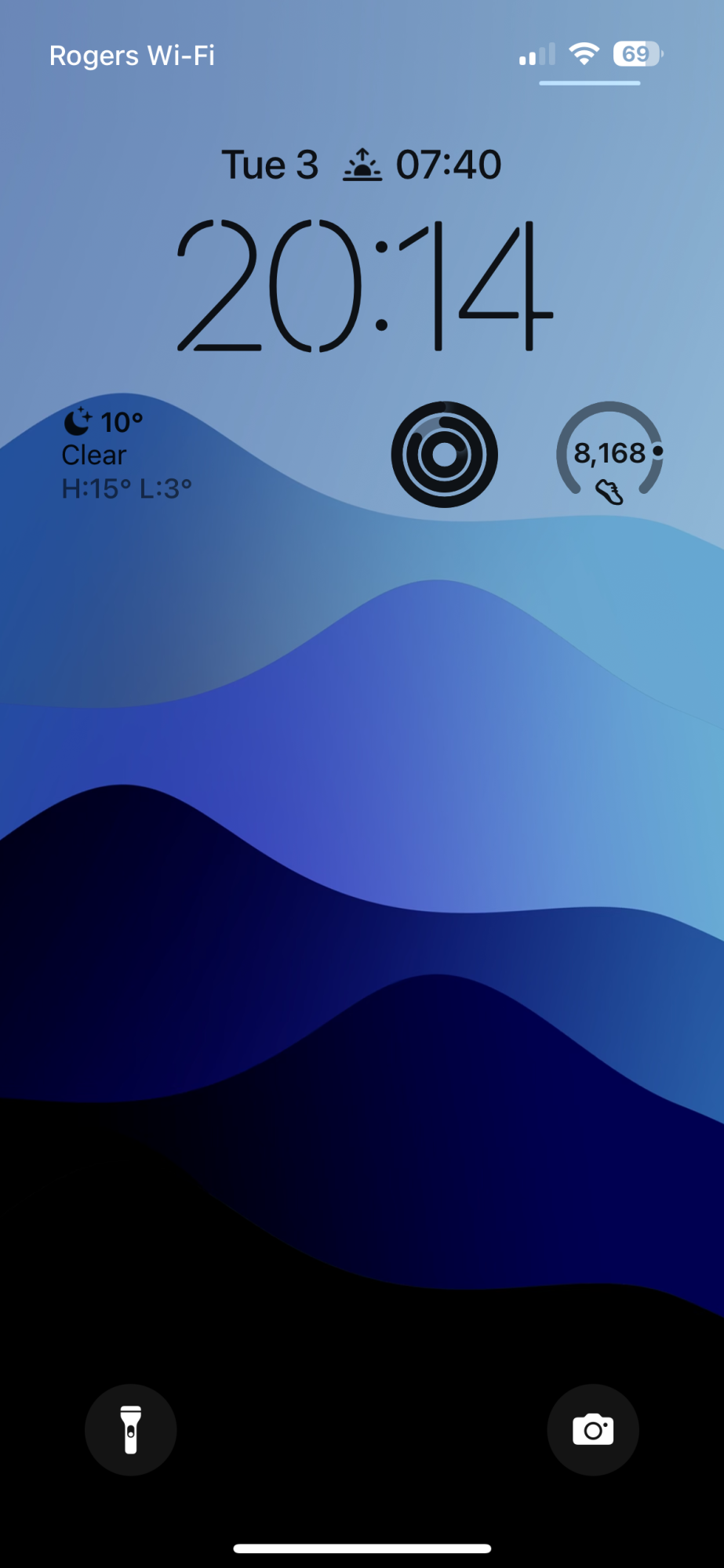Open the 8,168 step count widget
Viewport: 724px width, 1568px height.
(609, 455)
